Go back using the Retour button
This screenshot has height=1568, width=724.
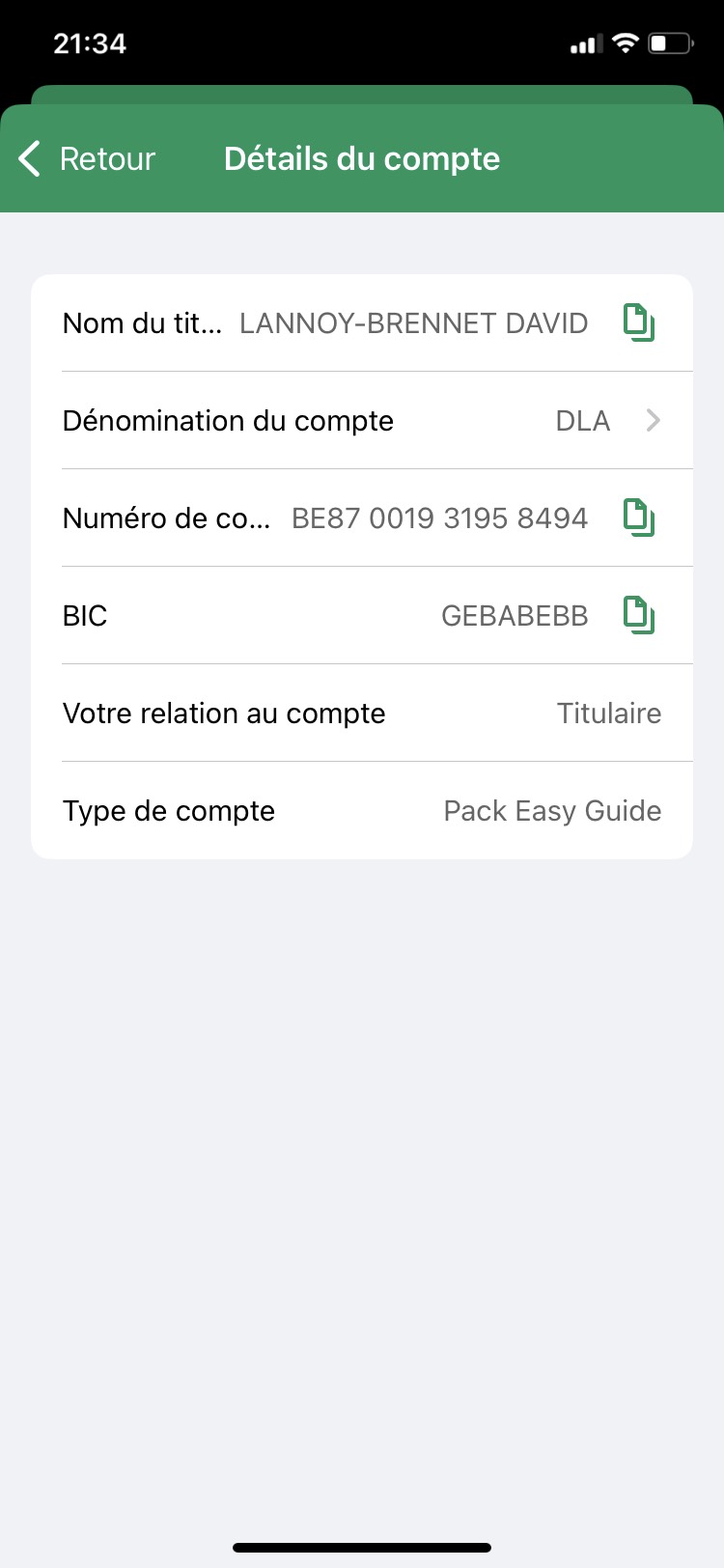tap(87, 159)
